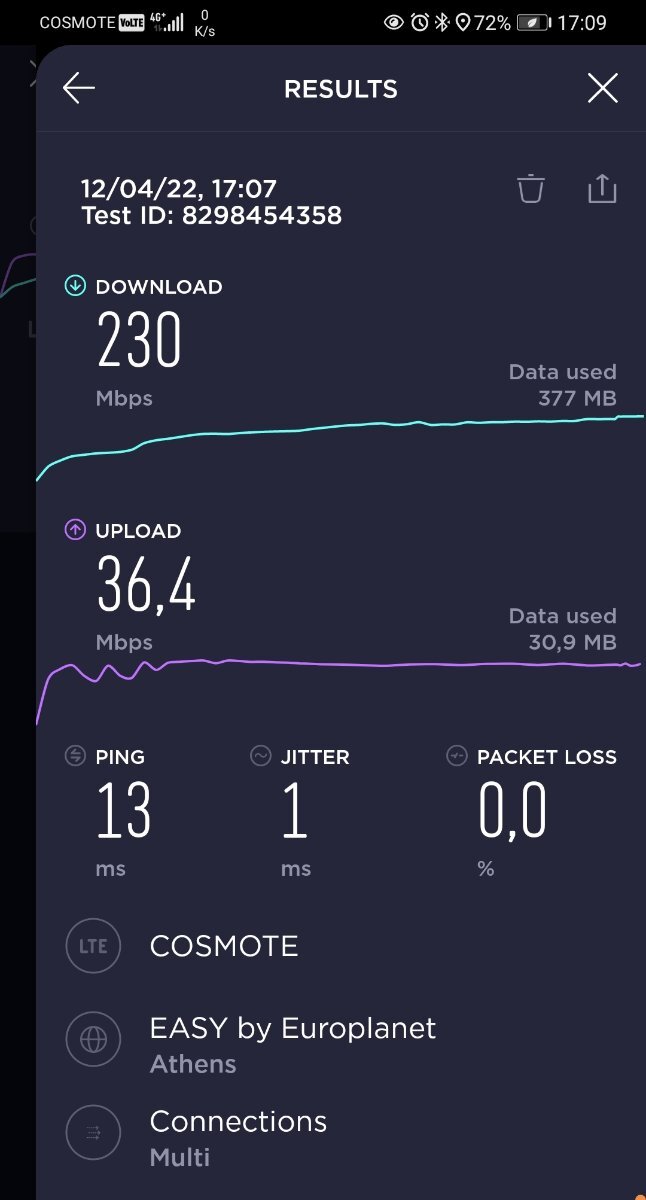The image size is (646, 1200).
Task: Share the speed test result
Action: click(x=602, y=188)
